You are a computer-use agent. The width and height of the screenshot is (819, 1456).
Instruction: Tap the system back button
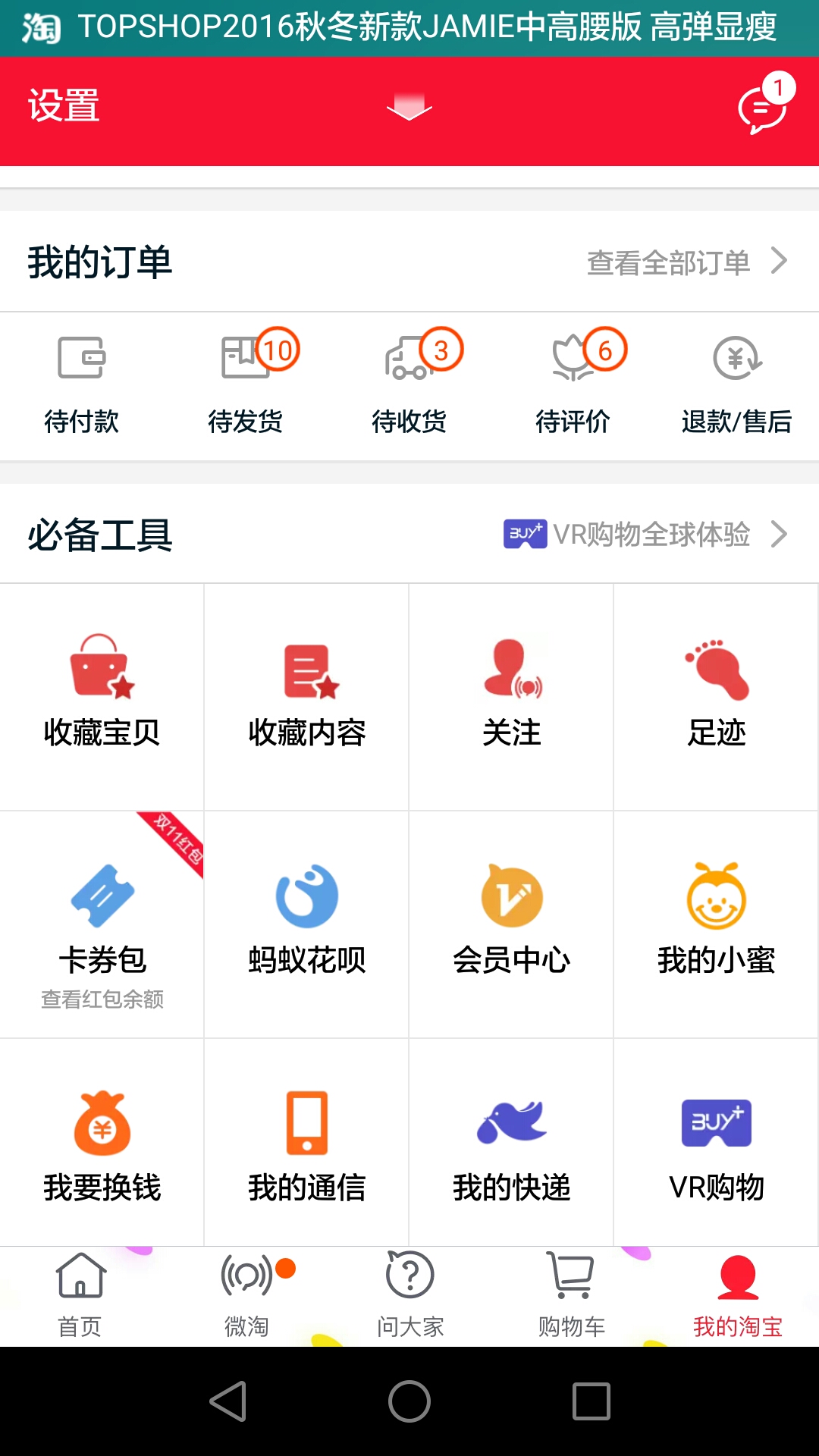(x=227, y=1401)
